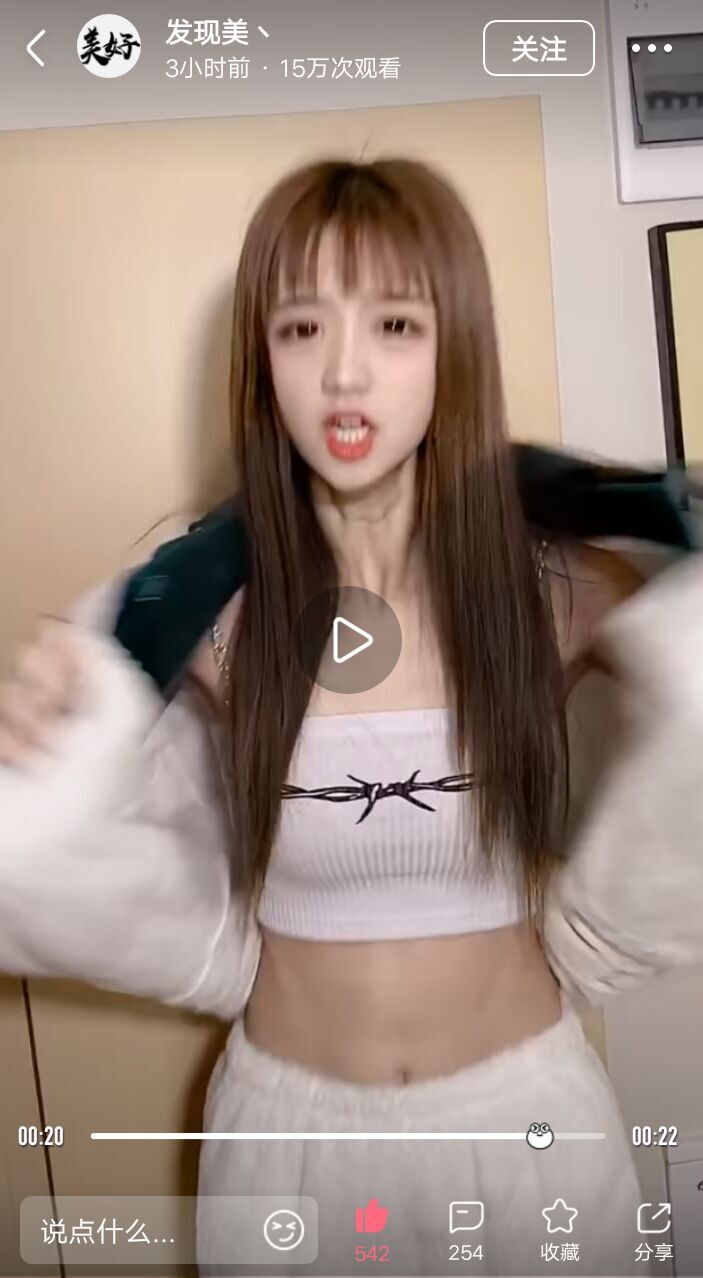Open the emoji picker in the comment box
This screenshot has width=703, height=1278.
(283, 1231)
